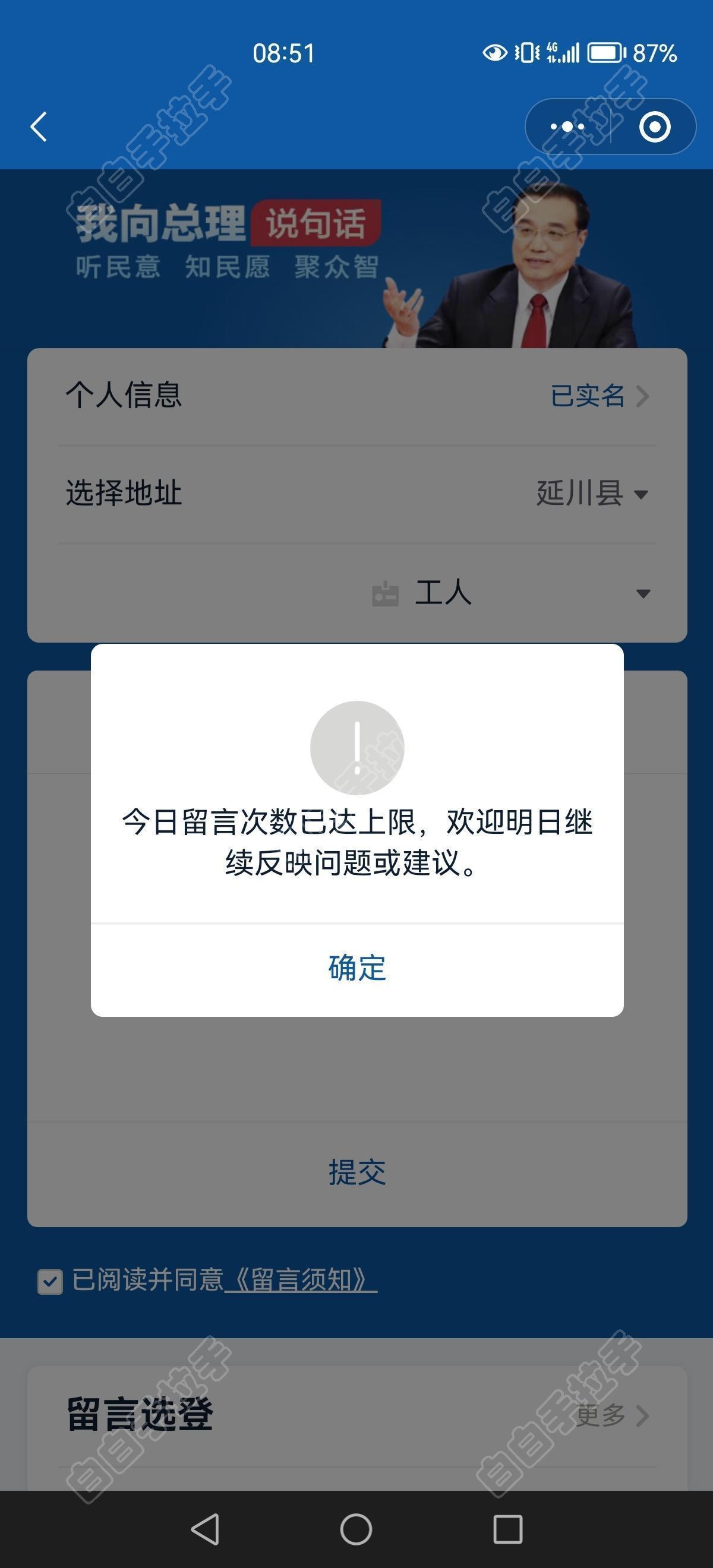The height and width of the screenshot is (1568, 713).
Task: Uncheck the 已阅读并同意 agreement checkbox
Action: coord(50,1281)
